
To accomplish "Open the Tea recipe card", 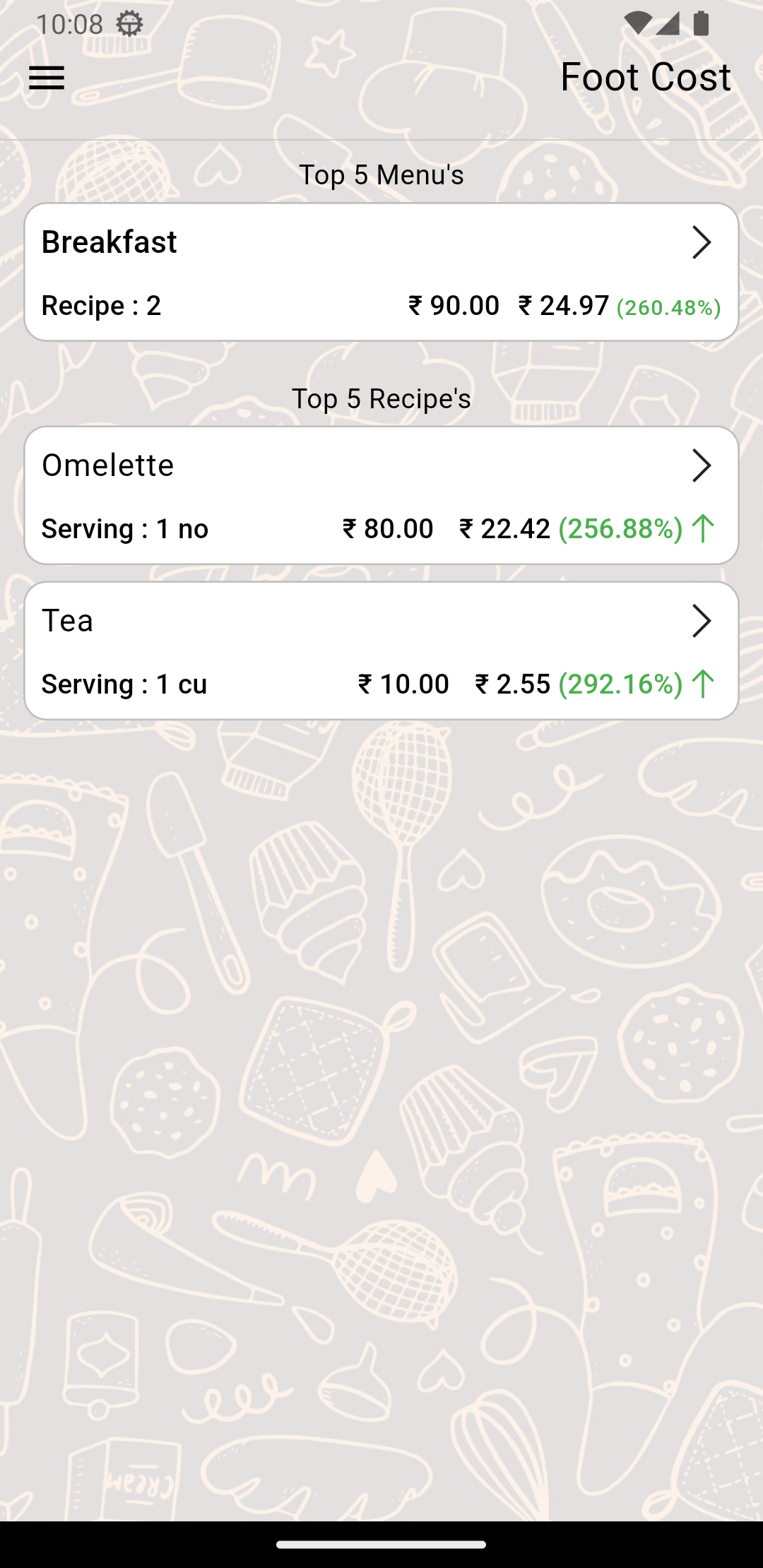I will tap(381, 651).
